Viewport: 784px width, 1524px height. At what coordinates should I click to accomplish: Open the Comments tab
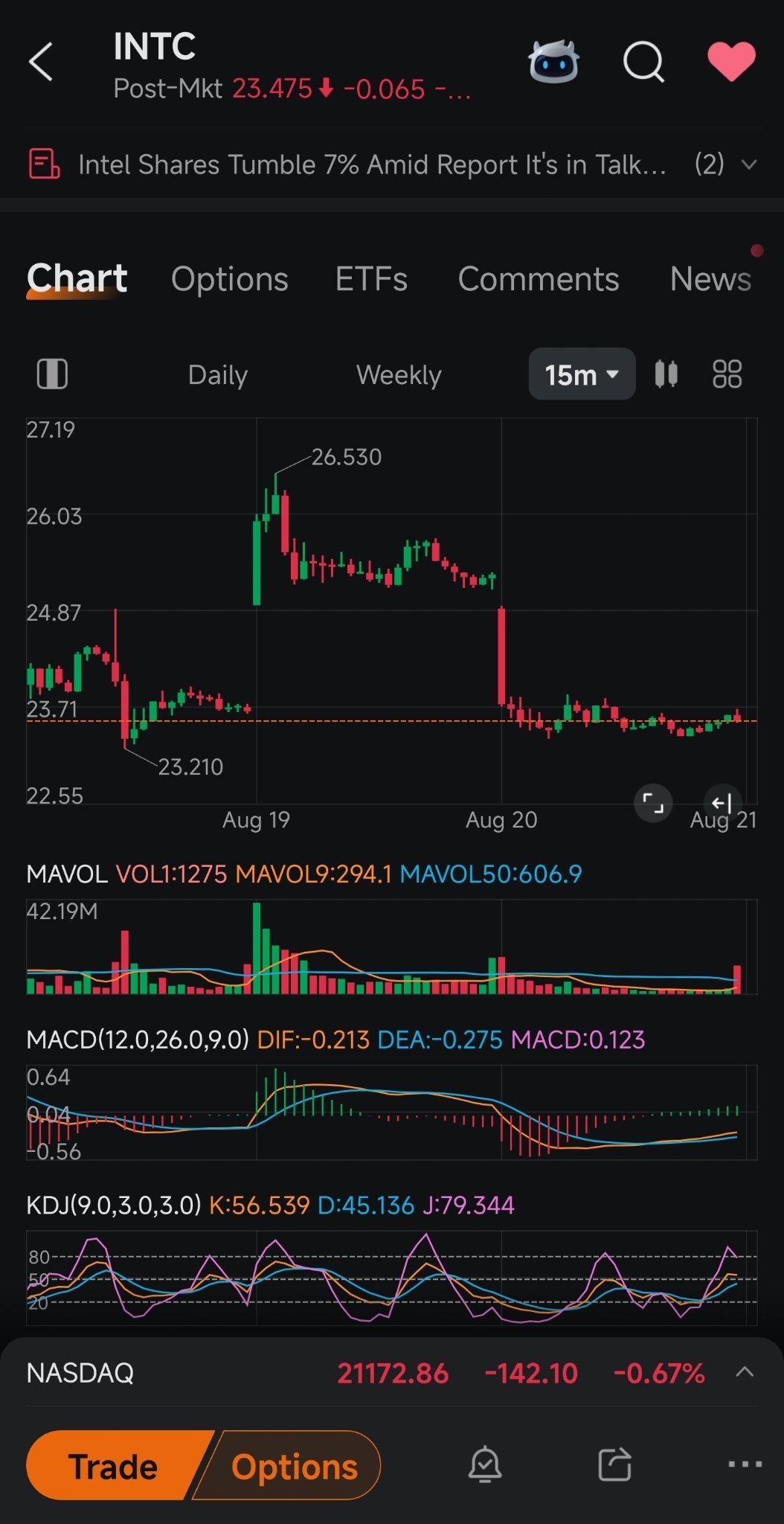pos(539,279)
